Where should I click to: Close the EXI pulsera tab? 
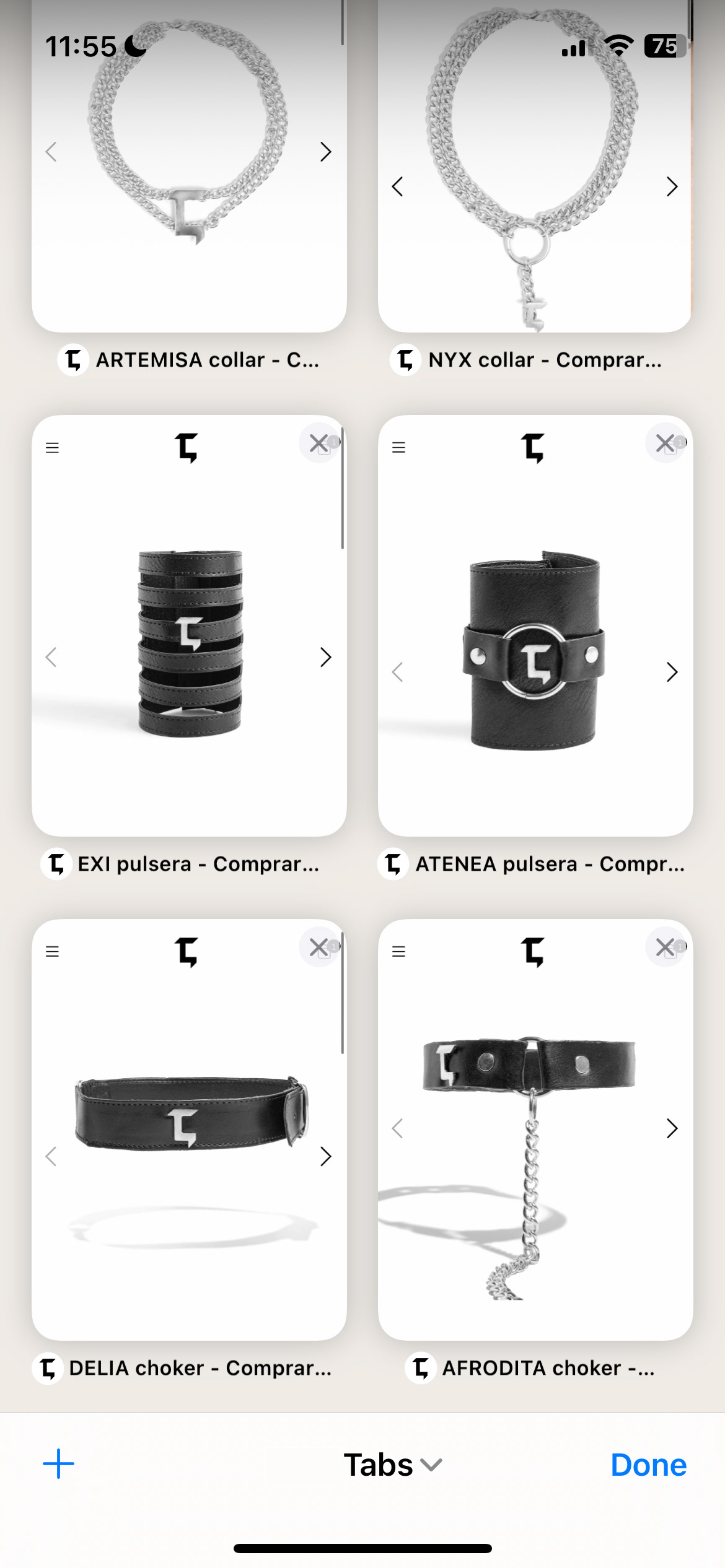(x=319, y=443)
